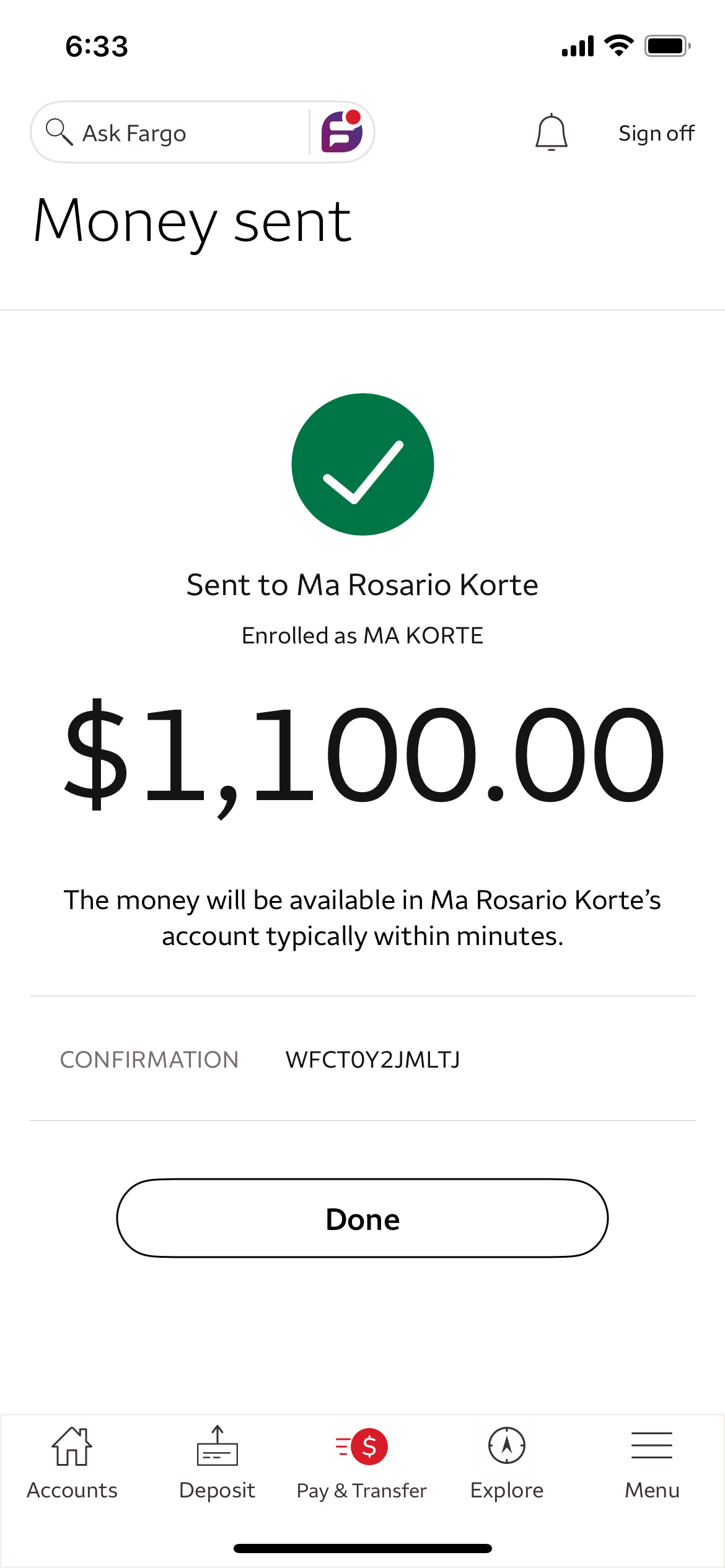Switch to the Deposit tab
725x1568 pixels.
[217, 1463]
